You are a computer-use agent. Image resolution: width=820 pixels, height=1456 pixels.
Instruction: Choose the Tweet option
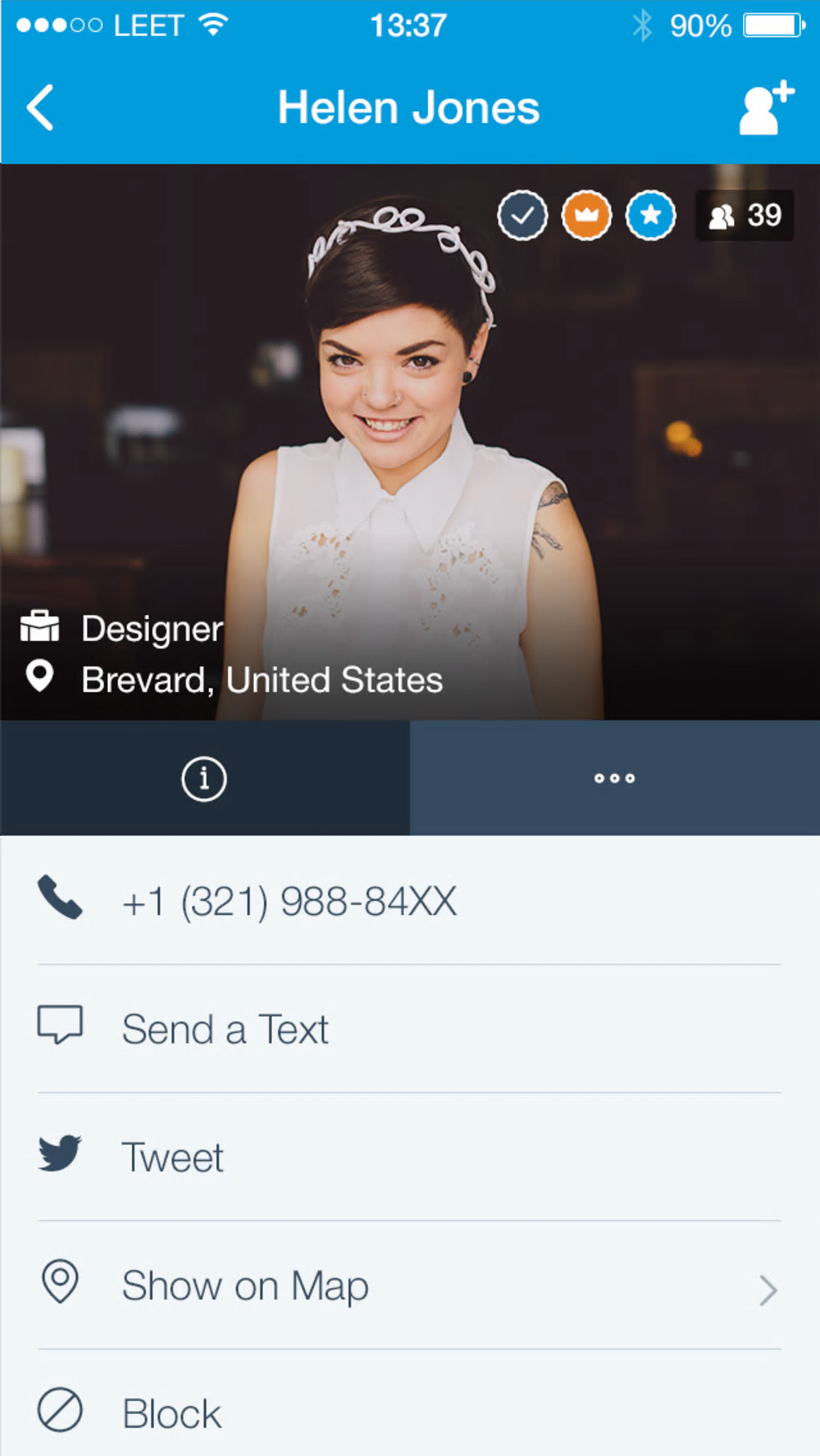pos(173,1158)
